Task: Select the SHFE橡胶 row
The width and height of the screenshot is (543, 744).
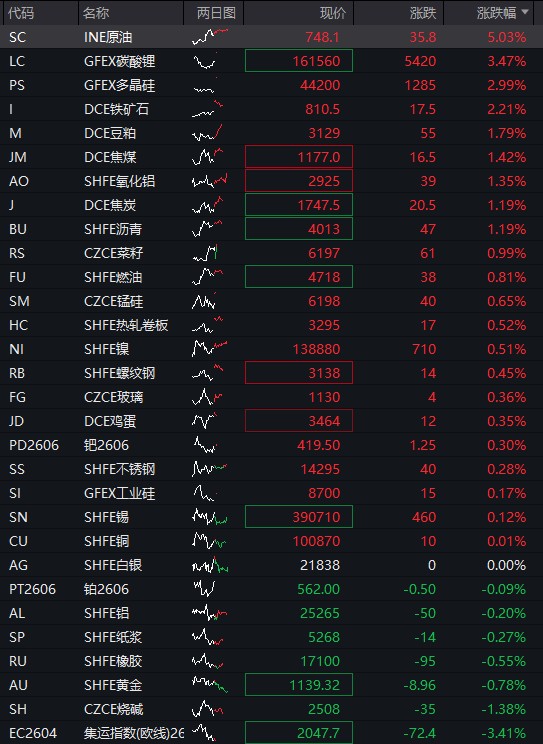Action: tap(272, 661)
